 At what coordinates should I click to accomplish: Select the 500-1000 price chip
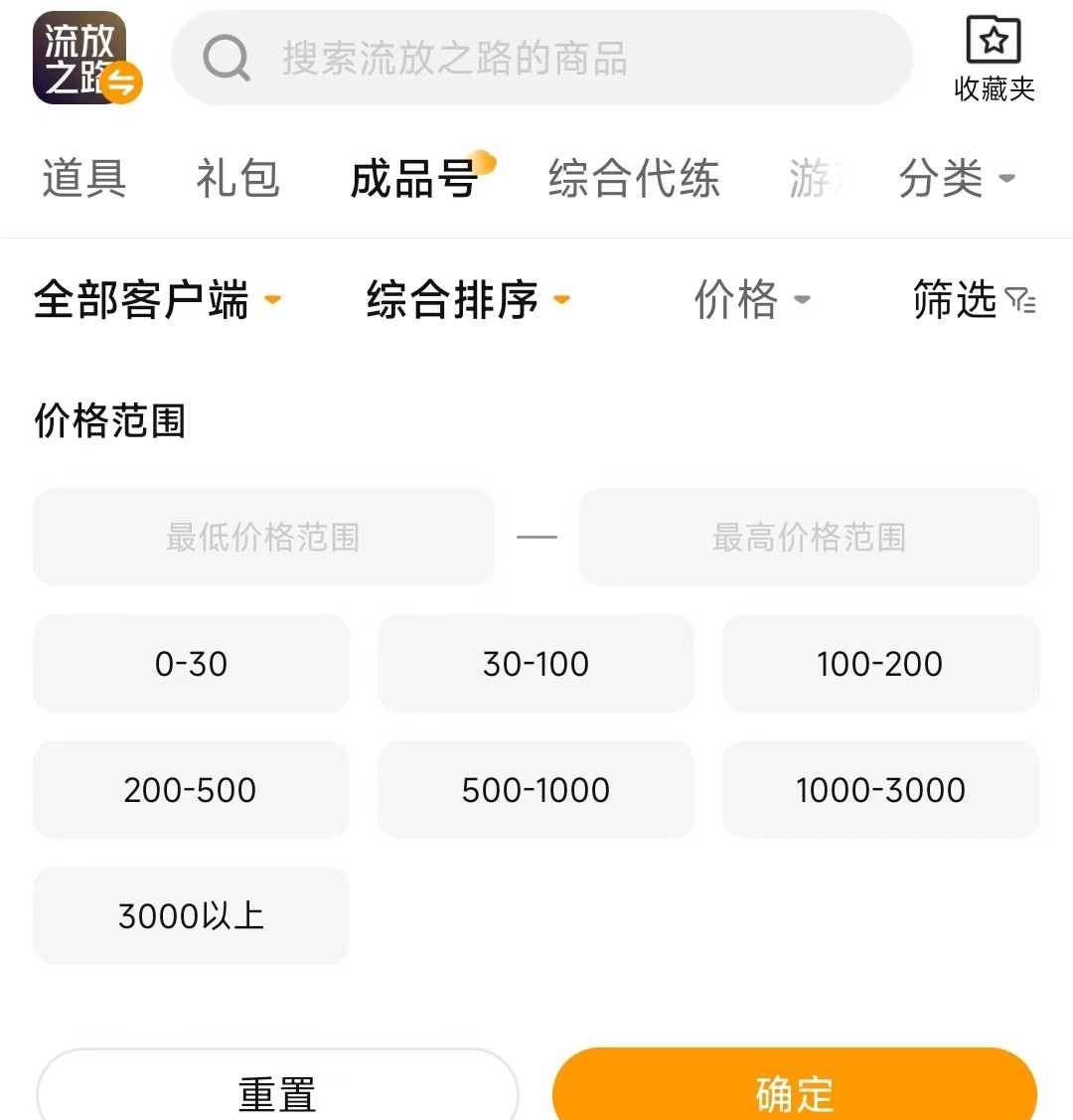(536, 790)
